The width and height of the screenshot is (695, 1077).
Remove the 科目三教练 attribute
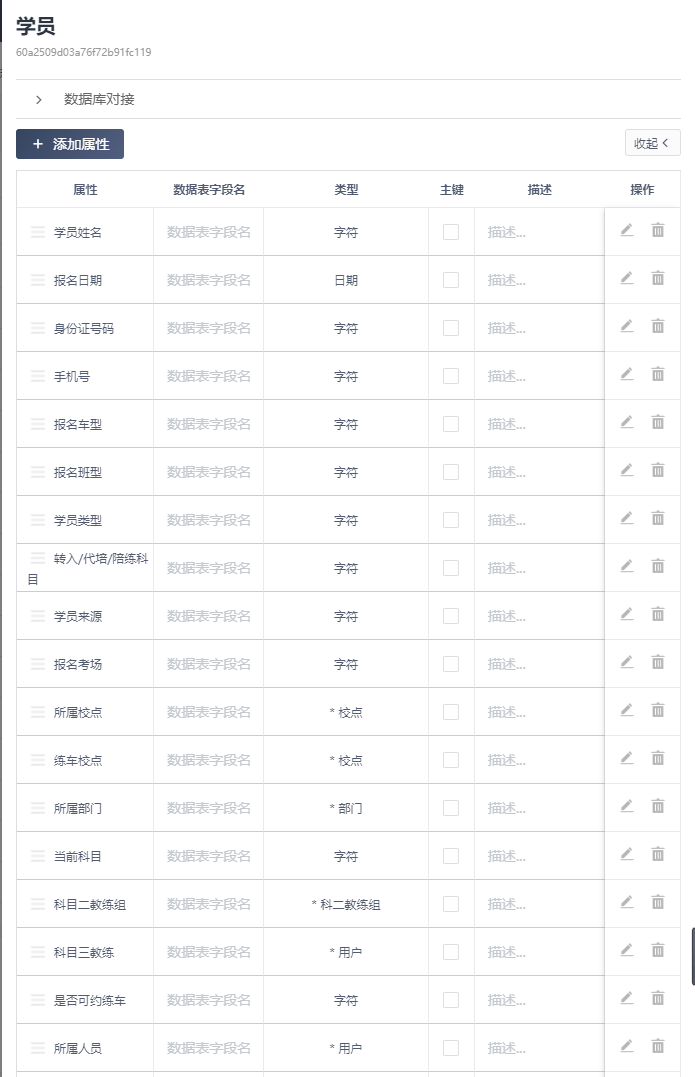pos(658,951)
